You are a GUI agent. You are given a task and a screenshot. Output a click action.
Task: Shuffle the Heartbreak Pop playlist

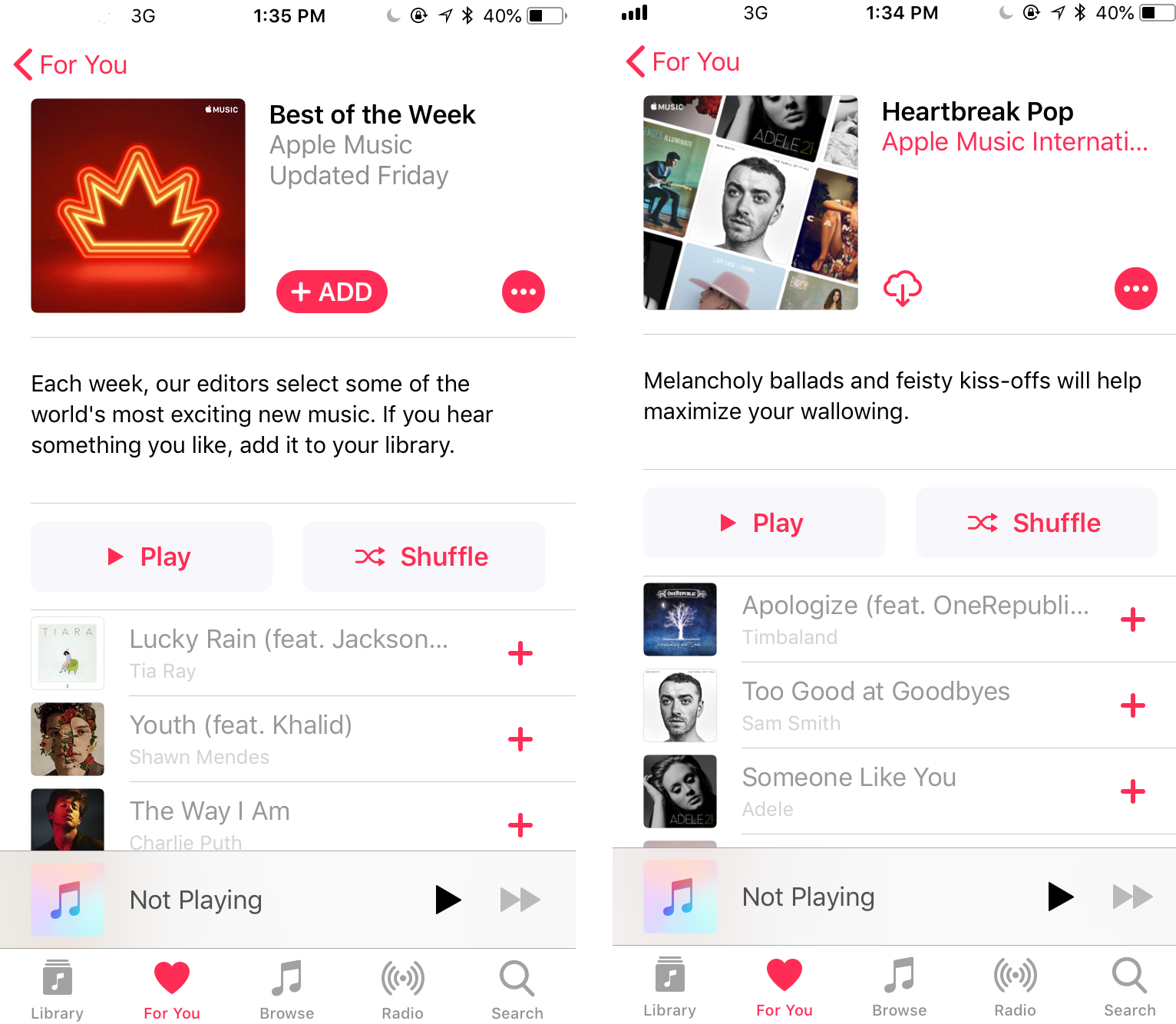1036,523
